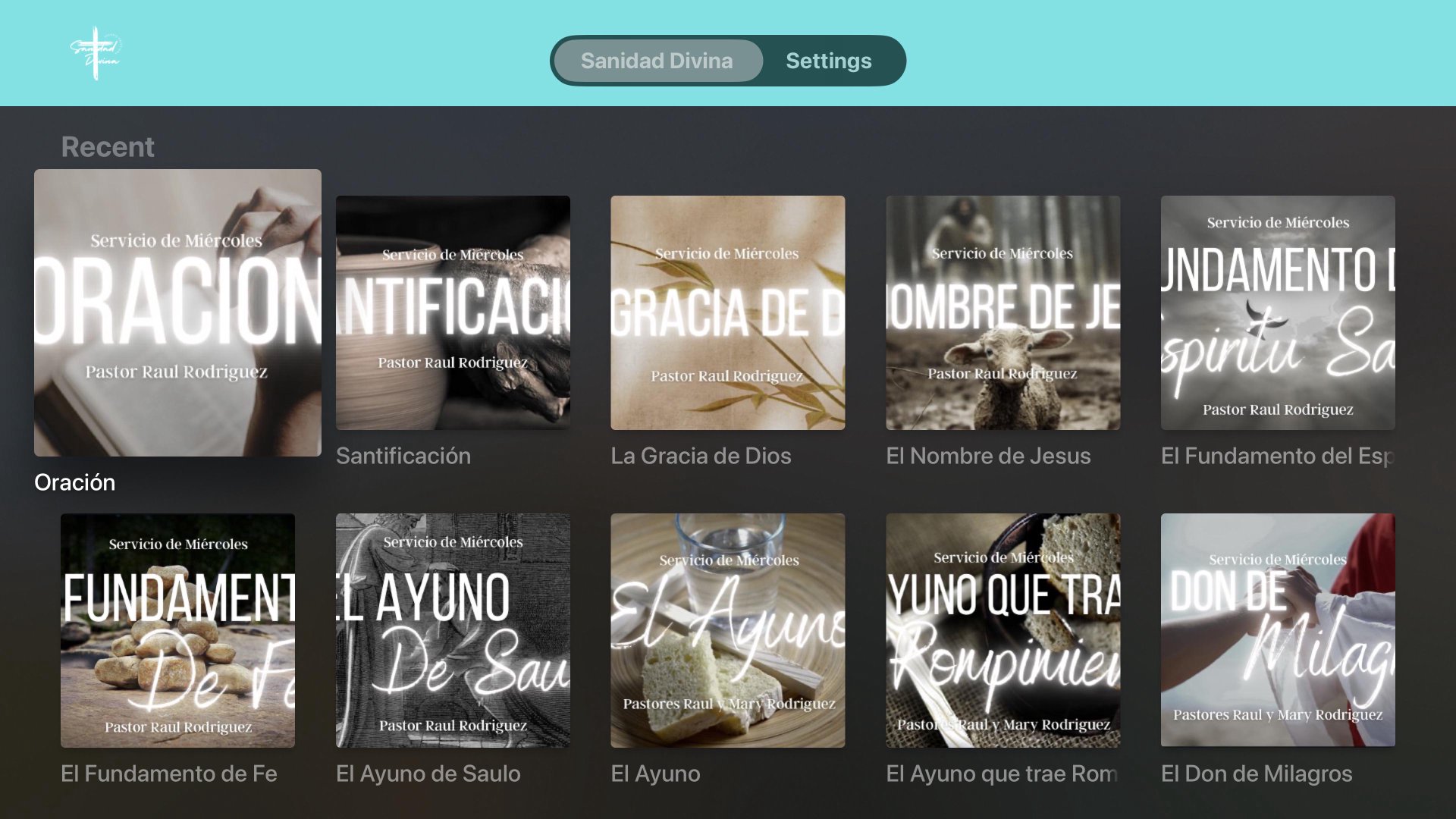
Task: Play La Gracia de Dios
Action: (727, 312)
